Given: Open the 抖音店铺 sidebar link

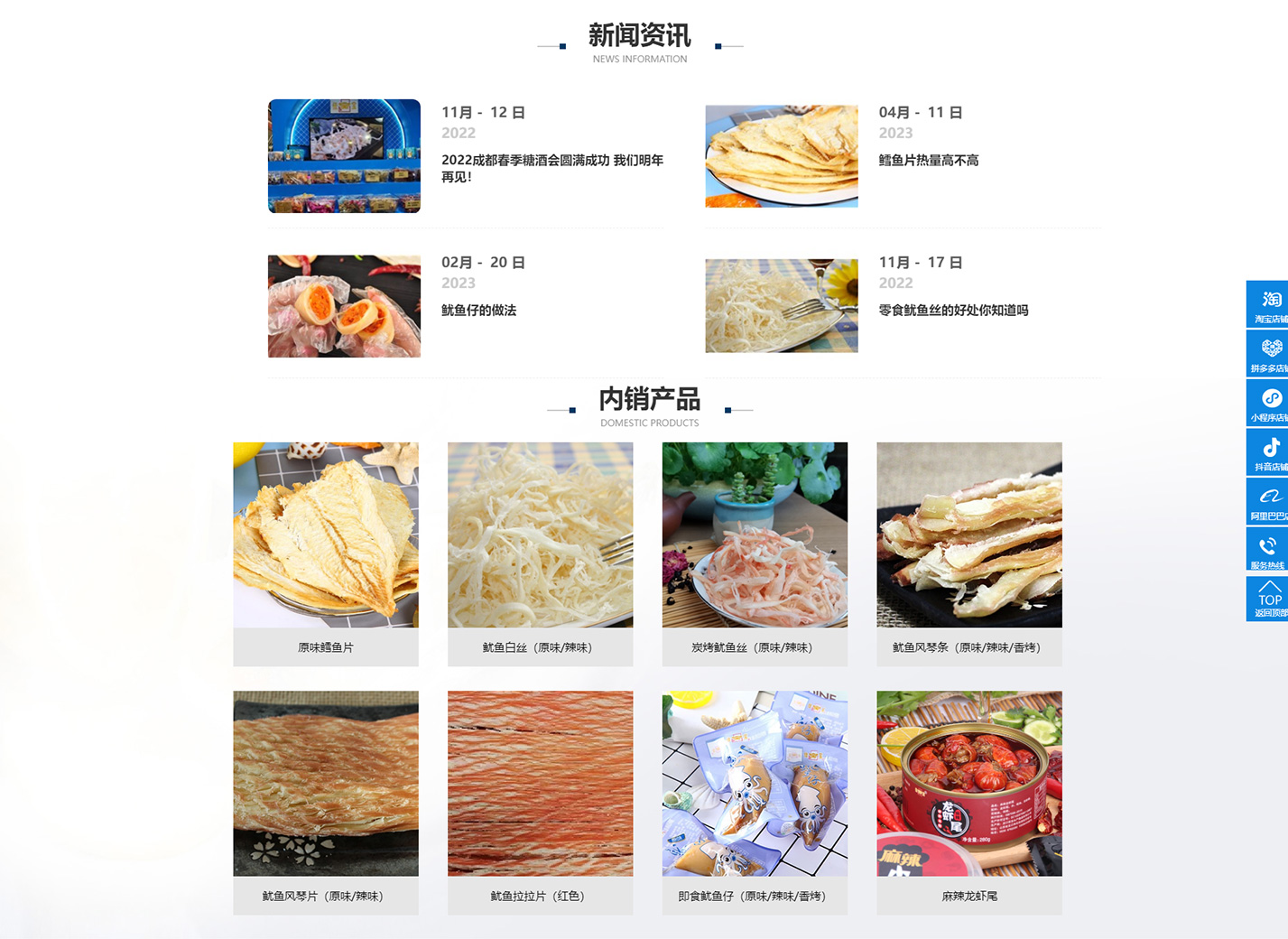Looking at the screenshot, I should [x=1268, y=452].
